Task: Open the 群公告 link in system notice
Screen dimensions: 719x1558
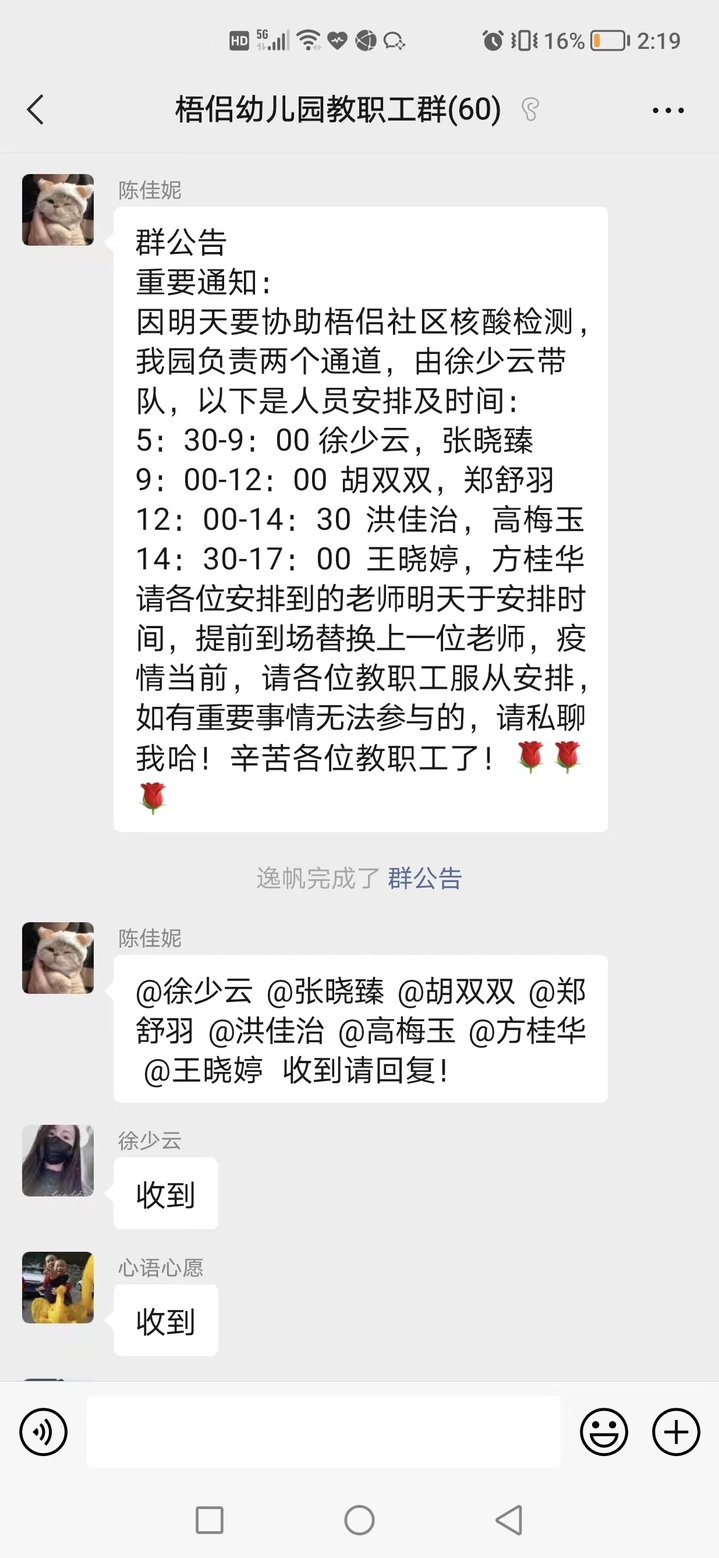Action: point(425,878)
